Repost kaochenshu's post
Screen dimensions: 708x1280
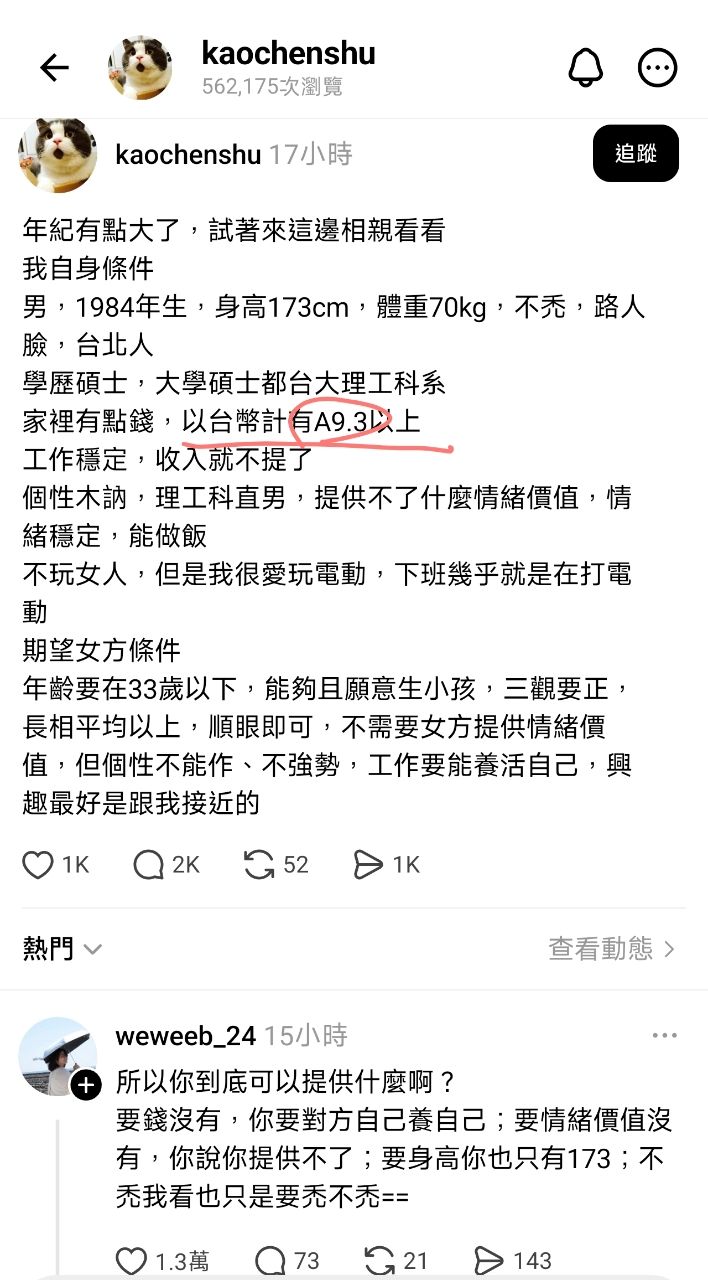[x=259, y=864]
